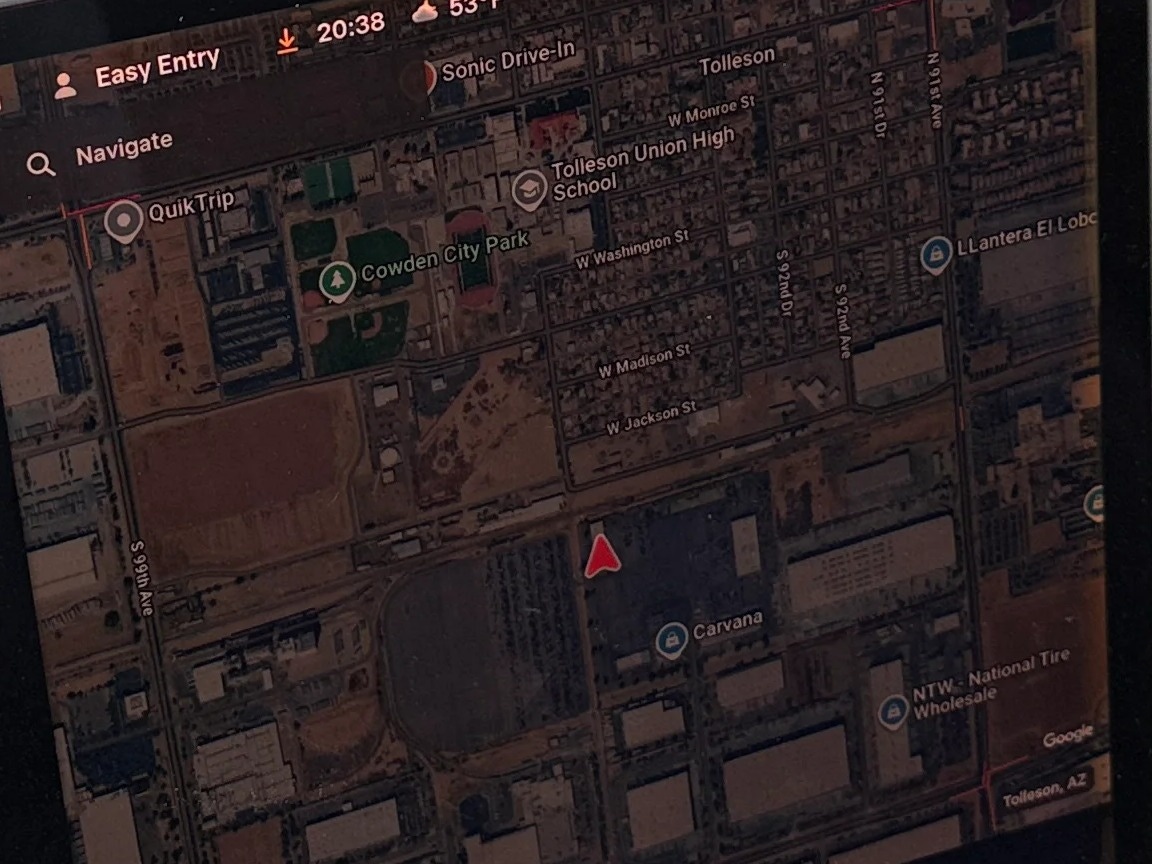Select the Carvana location pin
This screenshot has height=864, width=1152.
point(671,639)
